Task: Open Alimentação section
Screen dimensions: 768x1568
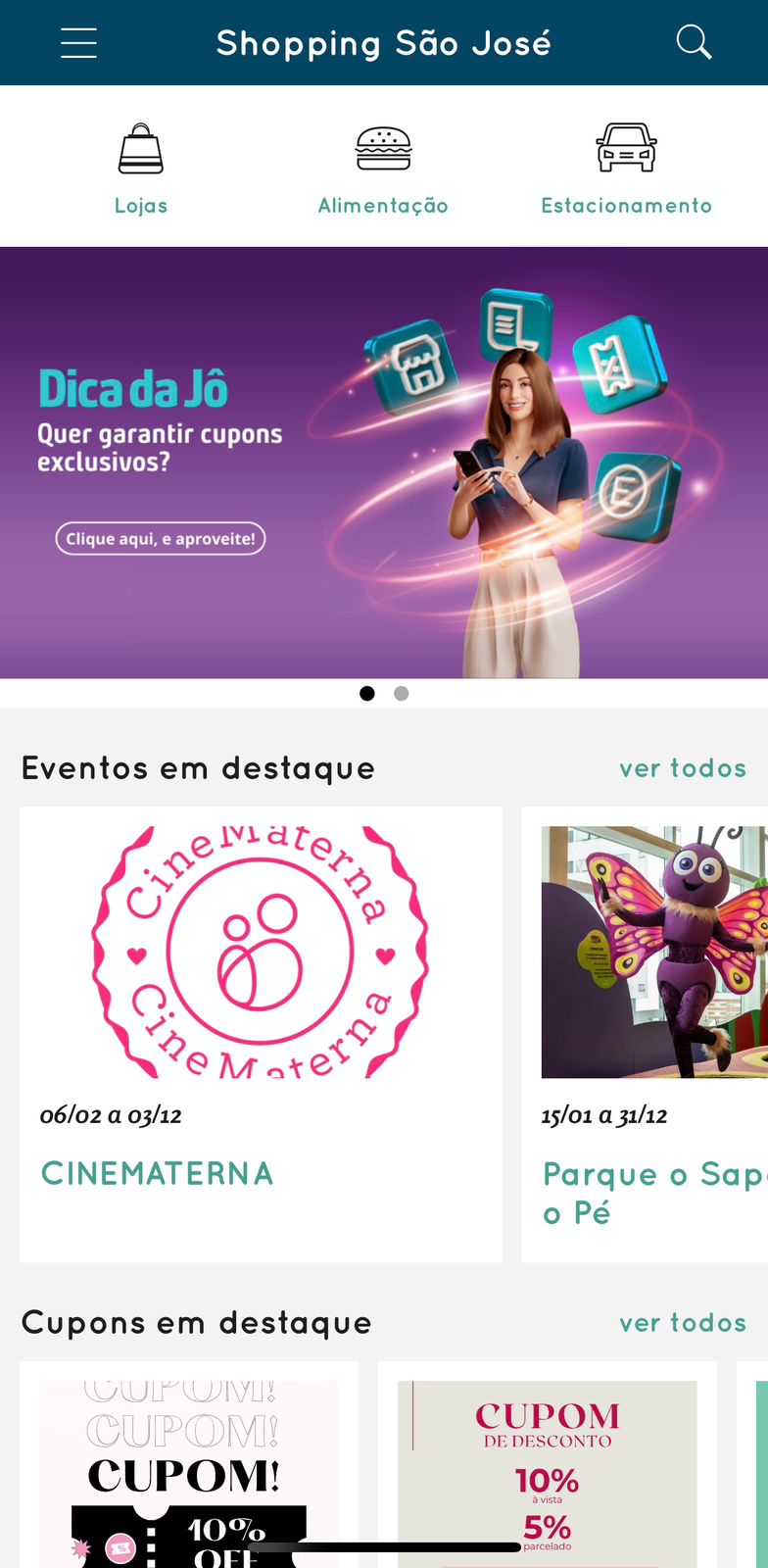Action: [383, 169]
